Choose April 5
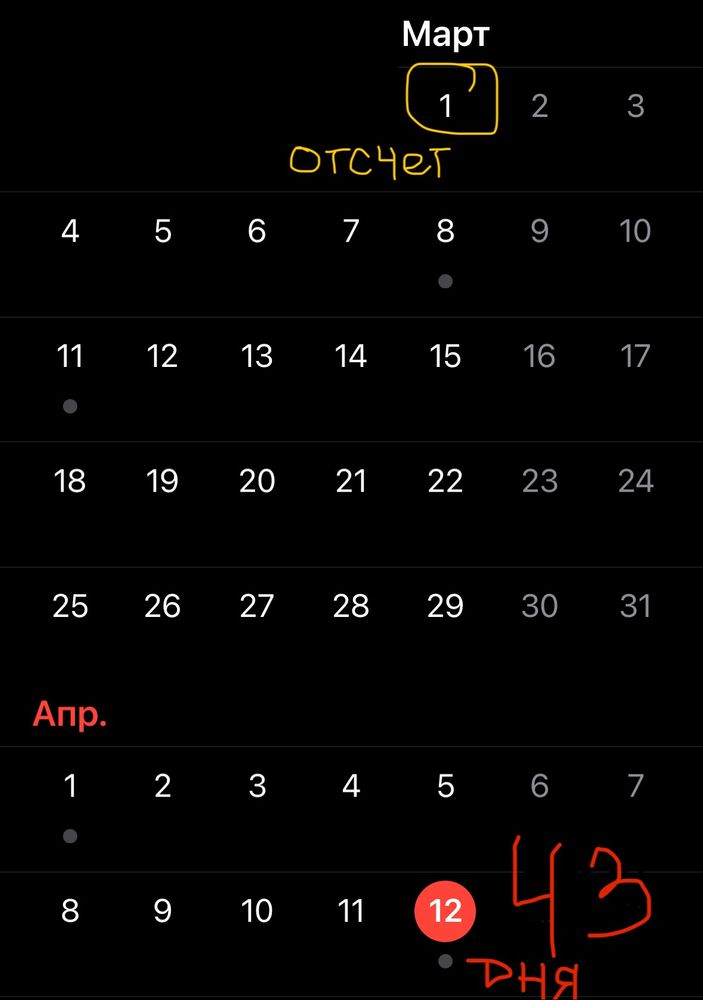The height and width of the screenshot is (1000, 703). 445,786
